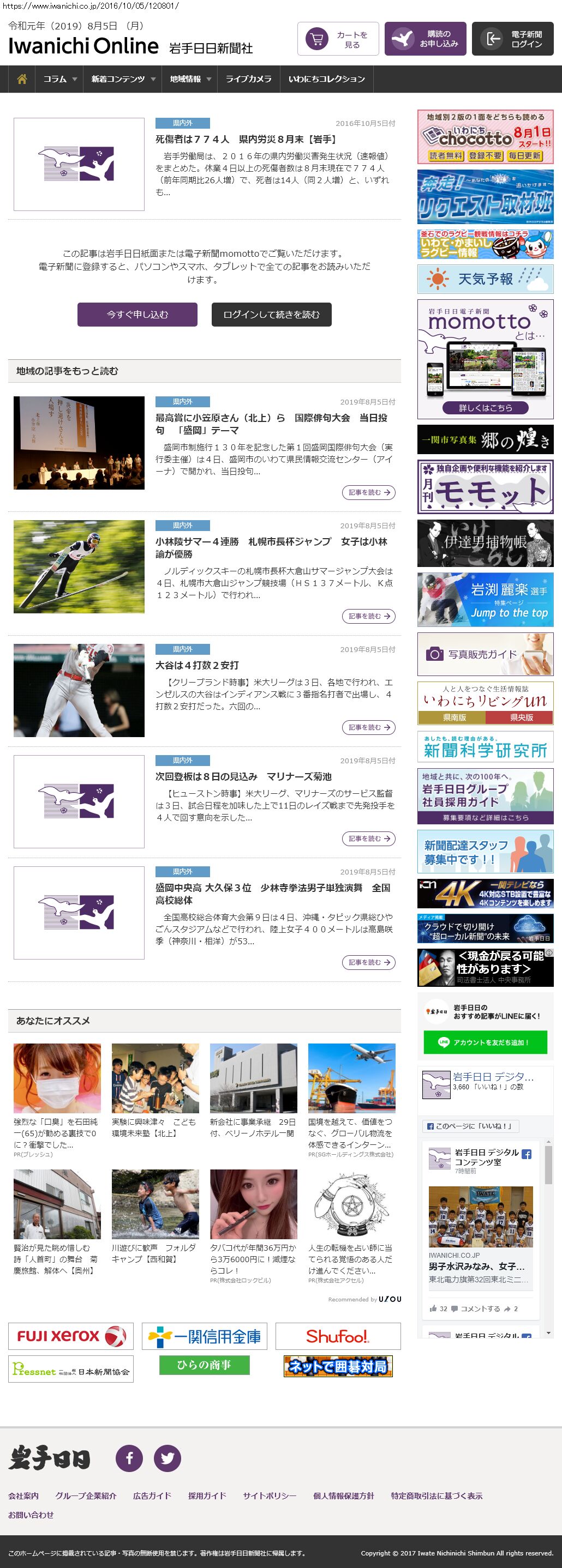Open 購読のお申し込み button

point(425,40)
